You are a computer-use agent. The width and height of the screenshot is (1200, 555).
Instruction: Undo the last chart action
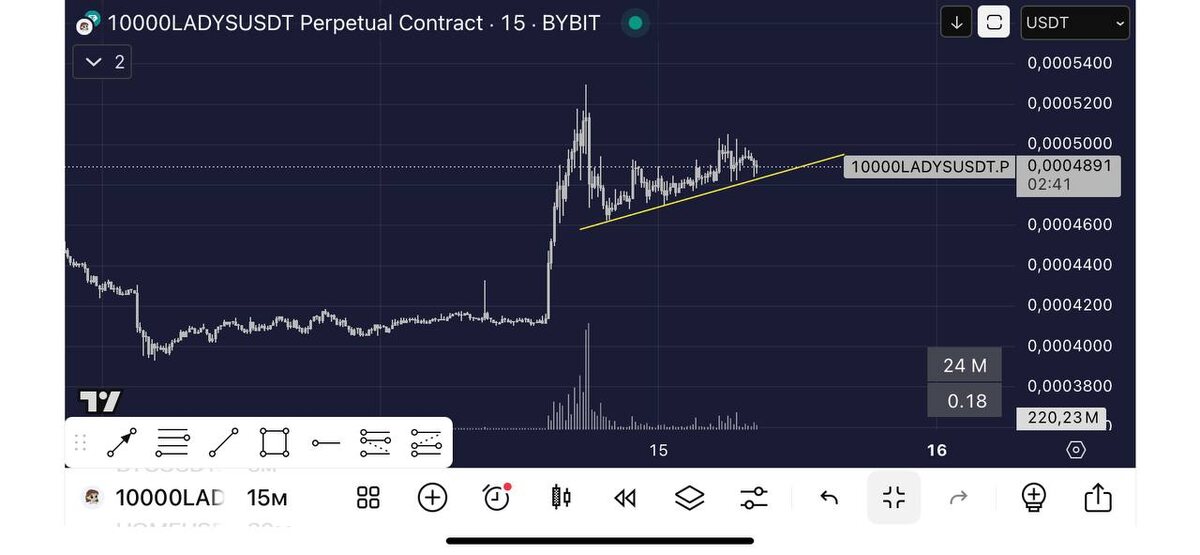(x=829, y=497)
